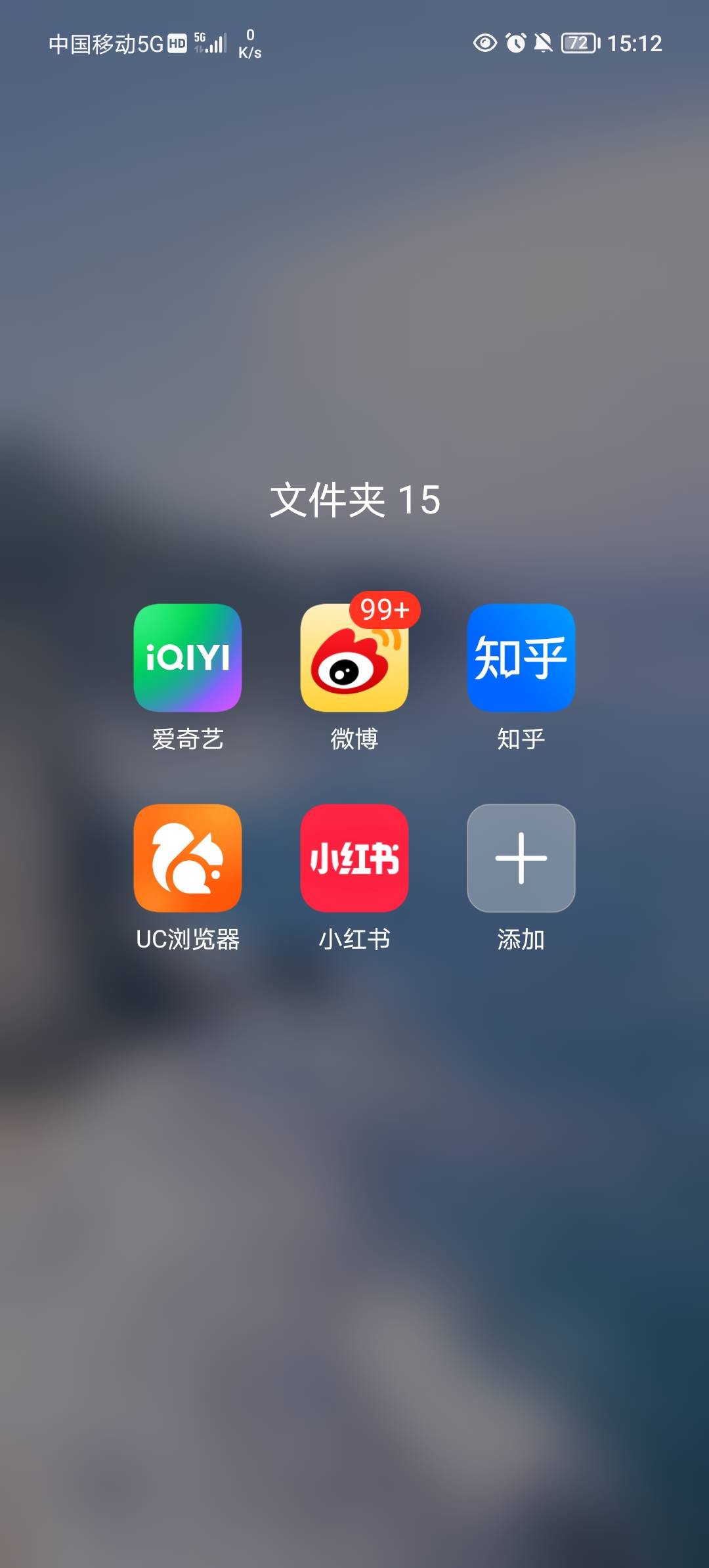Open Xiaohongshu (小红书) app
Viewport: 709px width, 1568px height.
354,858
